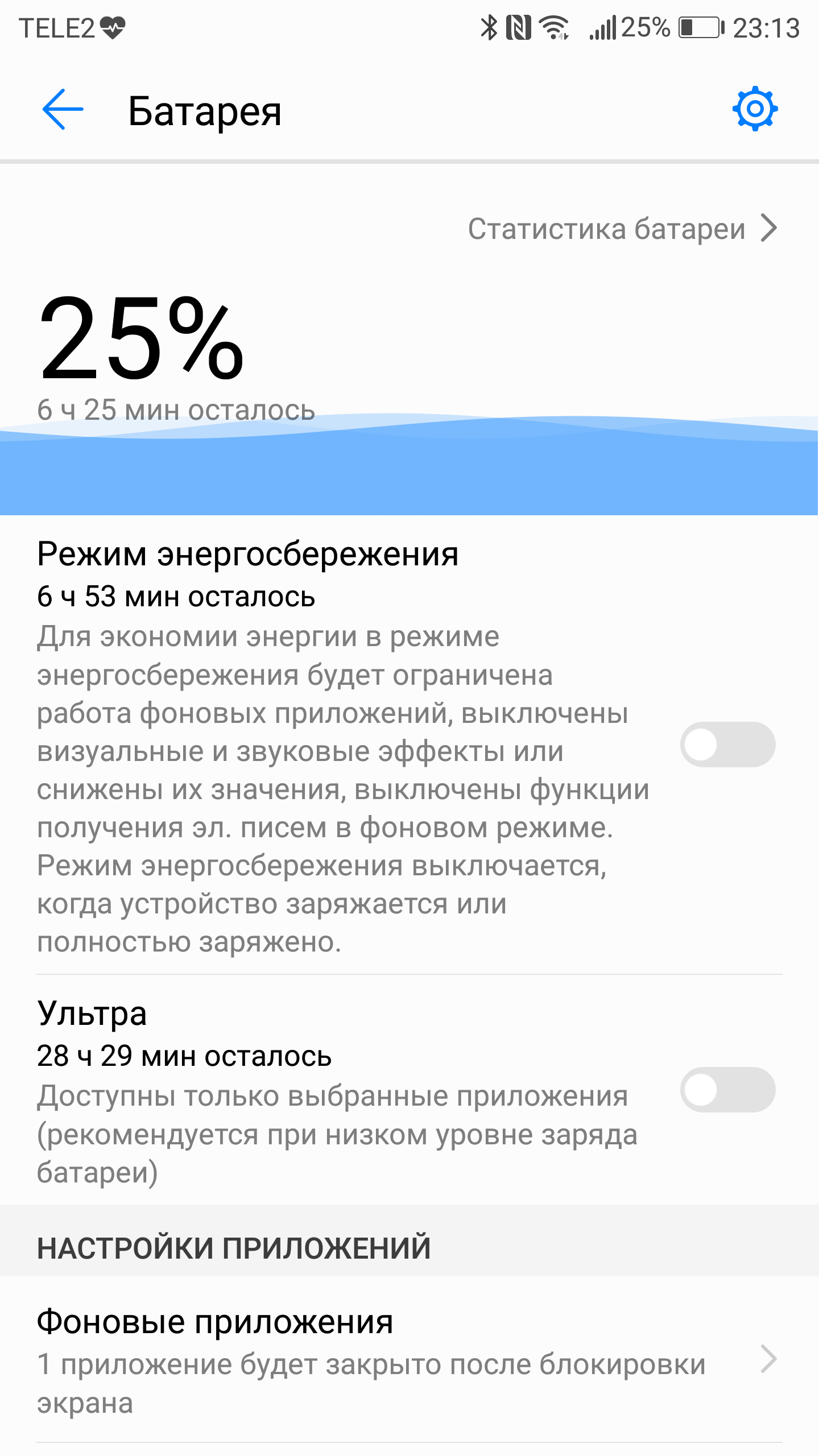Screen dimensions: 819x1456
Task: Open battery settings gear icon
Action: pyautogui.click(x=755, y=109)
